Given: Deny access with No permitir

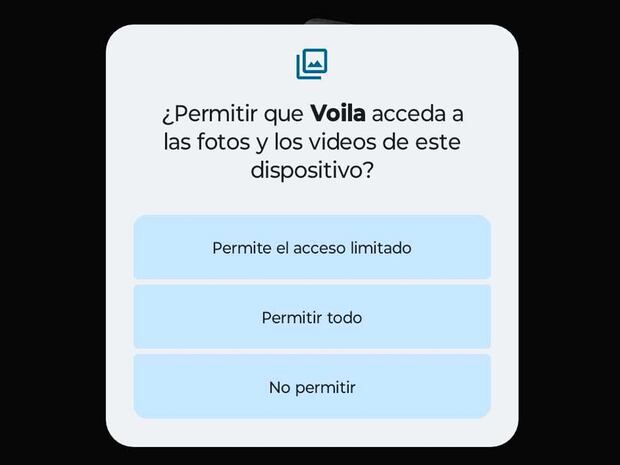Looking at the screenshot, I should pyautogui.click(x=311, y=386).
